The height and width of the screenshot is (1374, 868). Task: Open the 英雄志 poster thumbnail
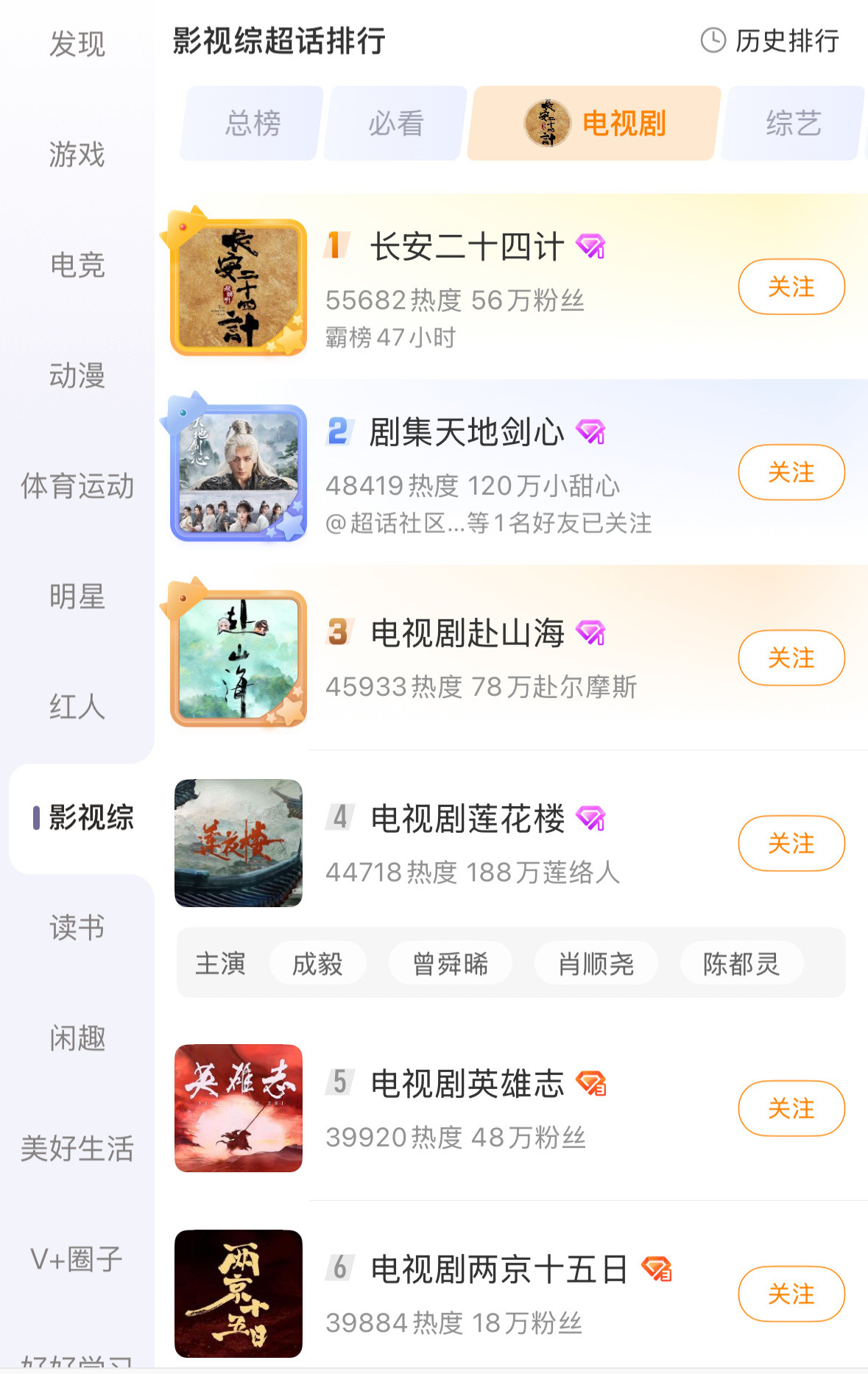(x=237, y=1108)
